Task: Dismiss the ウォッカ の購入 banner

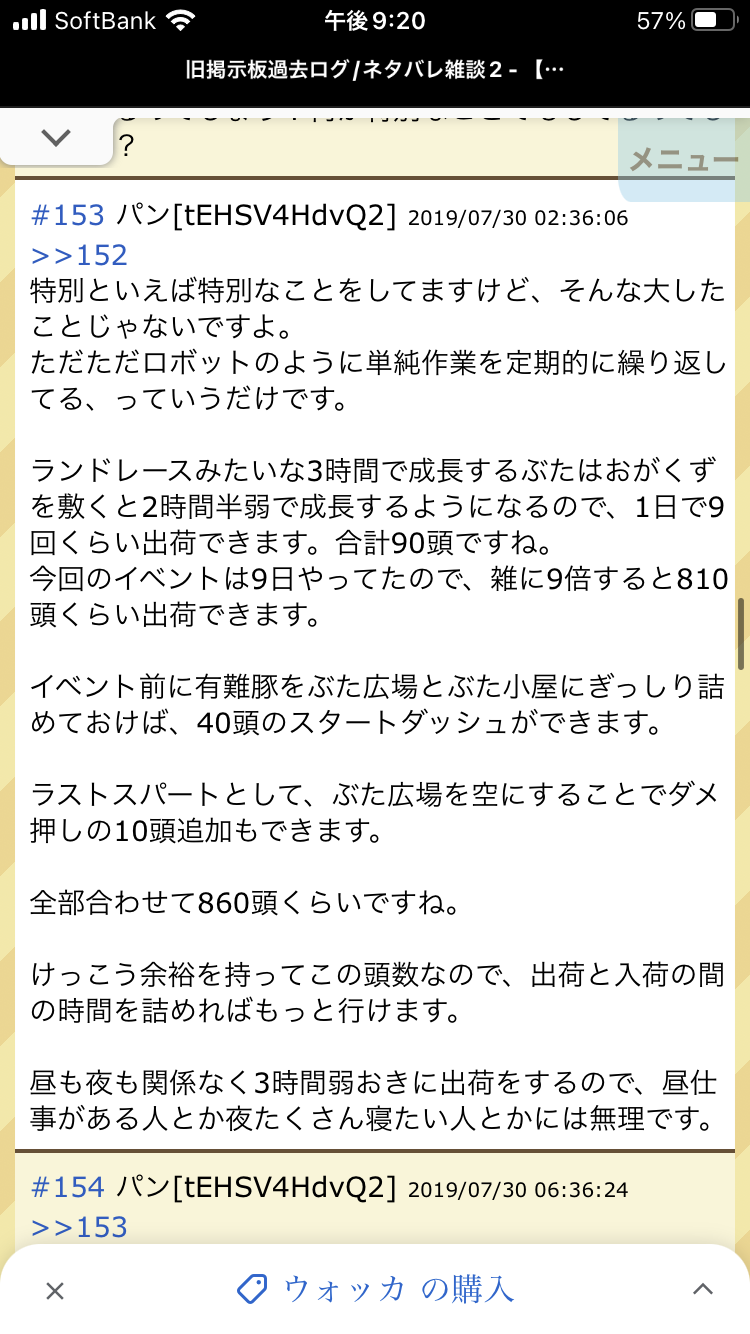Action: point(55,1291)
